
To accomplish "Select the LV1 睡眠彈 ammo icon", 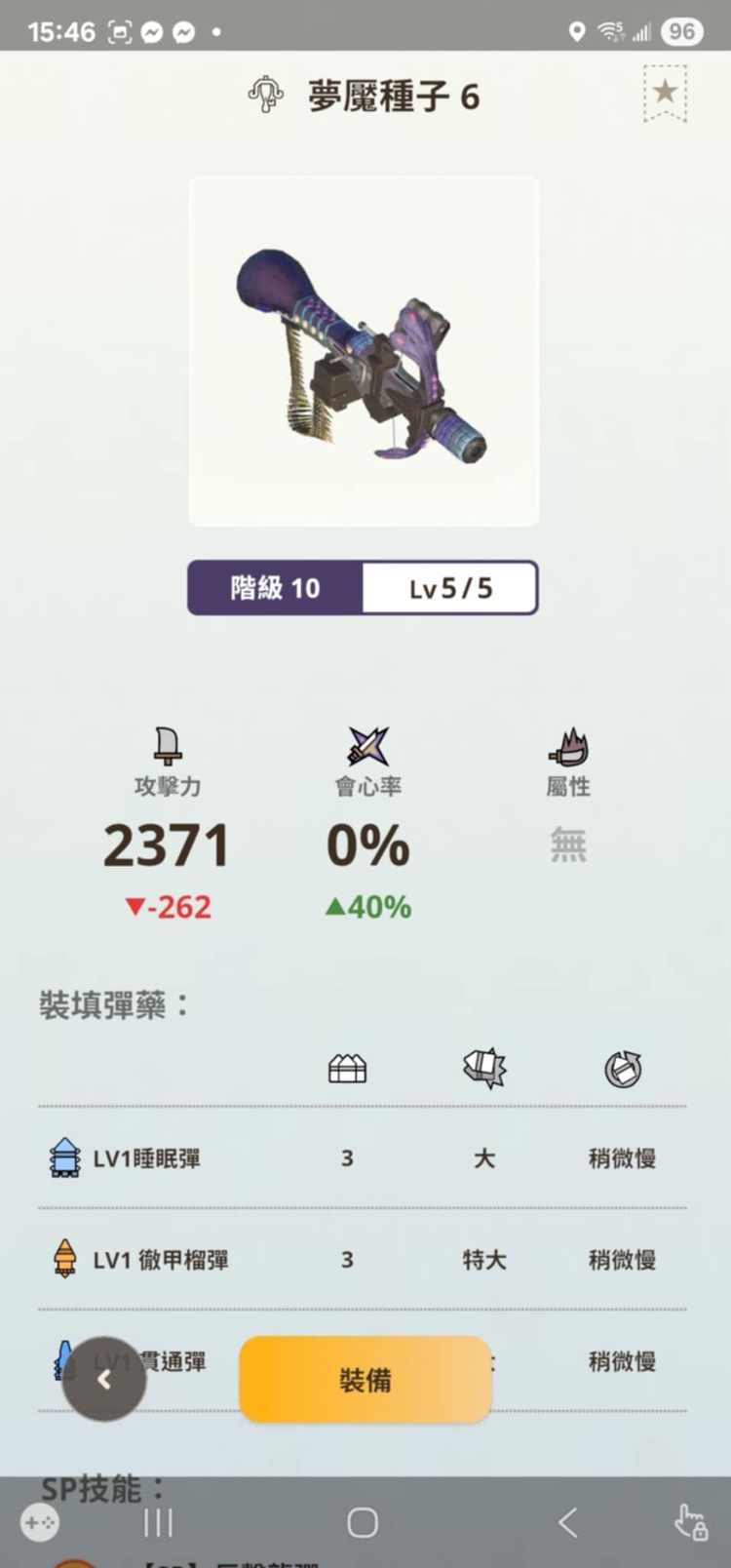I will click(x=62, y=1158).
